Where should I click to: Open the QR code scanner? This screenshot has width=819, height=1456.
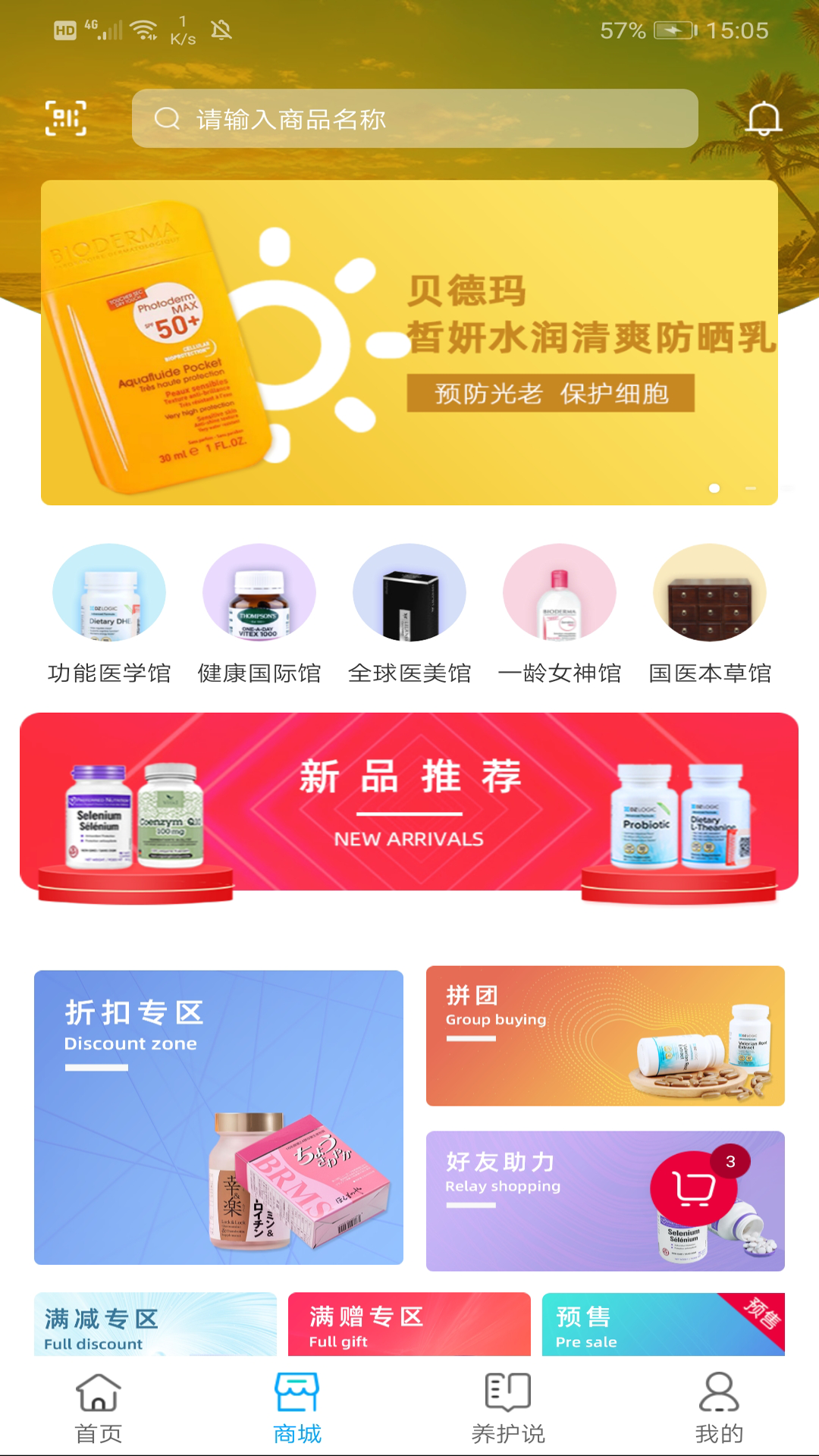click(66, 118)
